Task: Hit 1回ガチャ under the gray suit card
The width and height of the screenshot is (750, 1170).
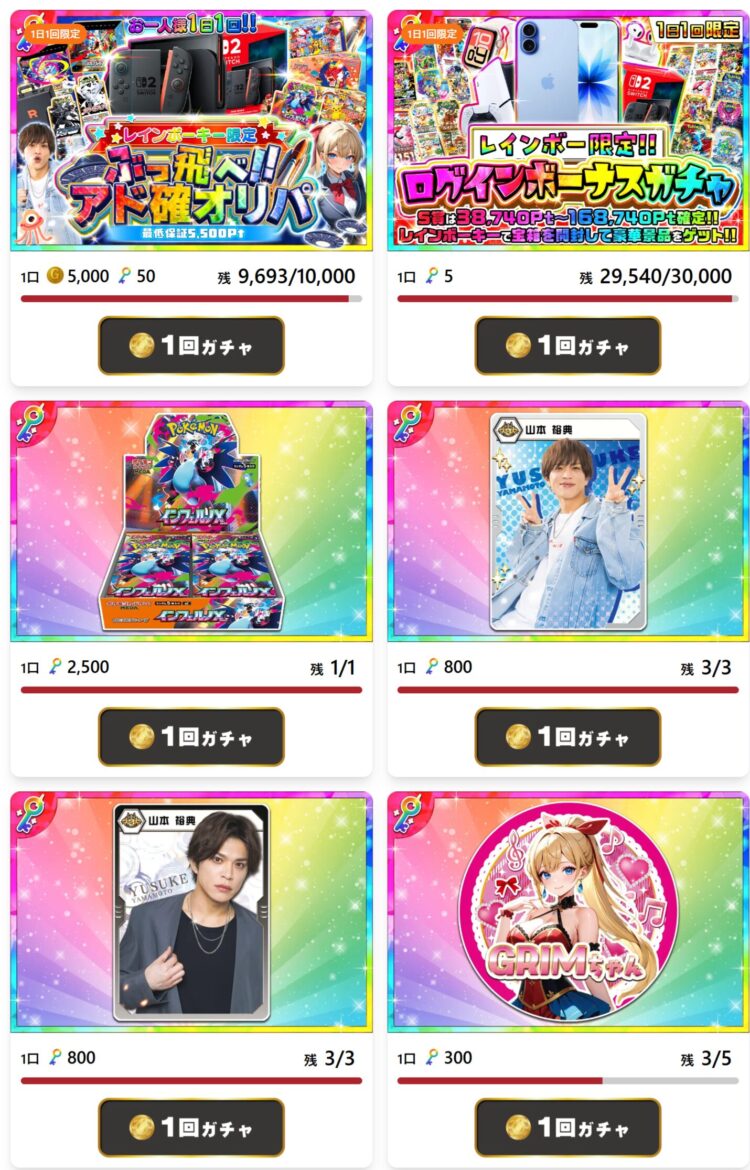Action: 191,1128
